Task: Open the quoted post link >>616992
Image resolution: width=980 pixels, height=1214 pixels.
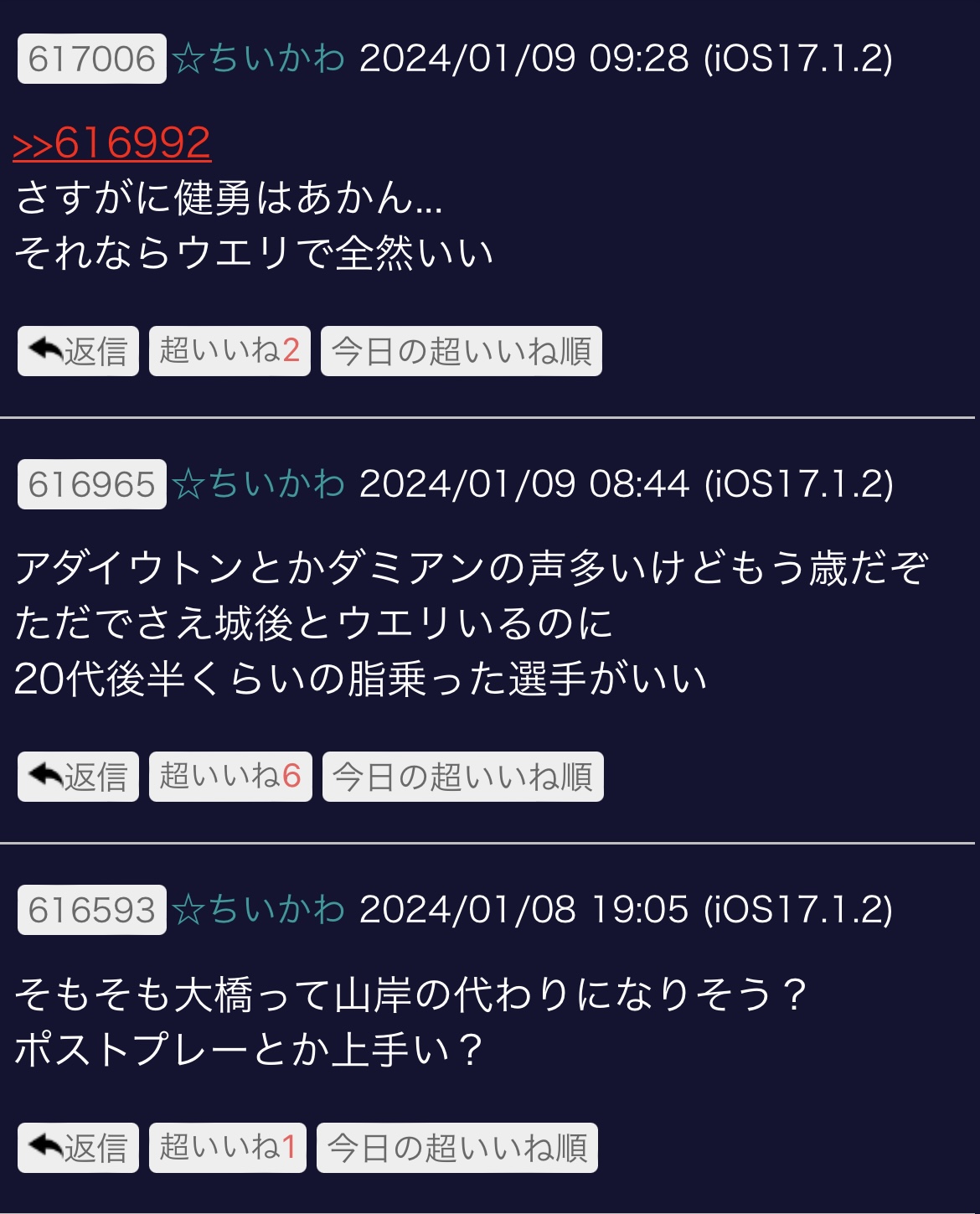Action: 112,143
